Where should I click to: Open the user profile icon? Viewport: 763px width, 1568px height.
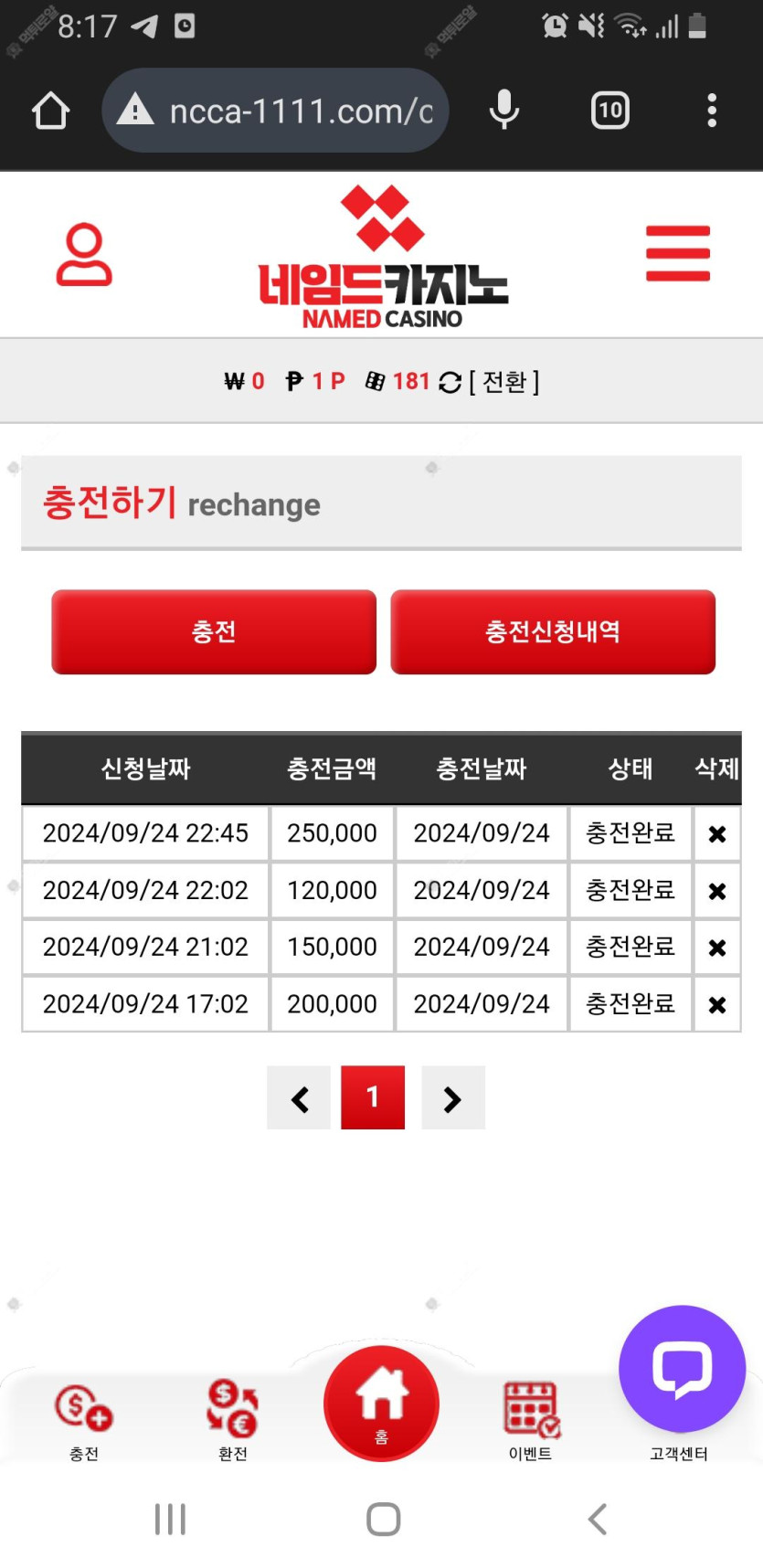click(84, 255)
